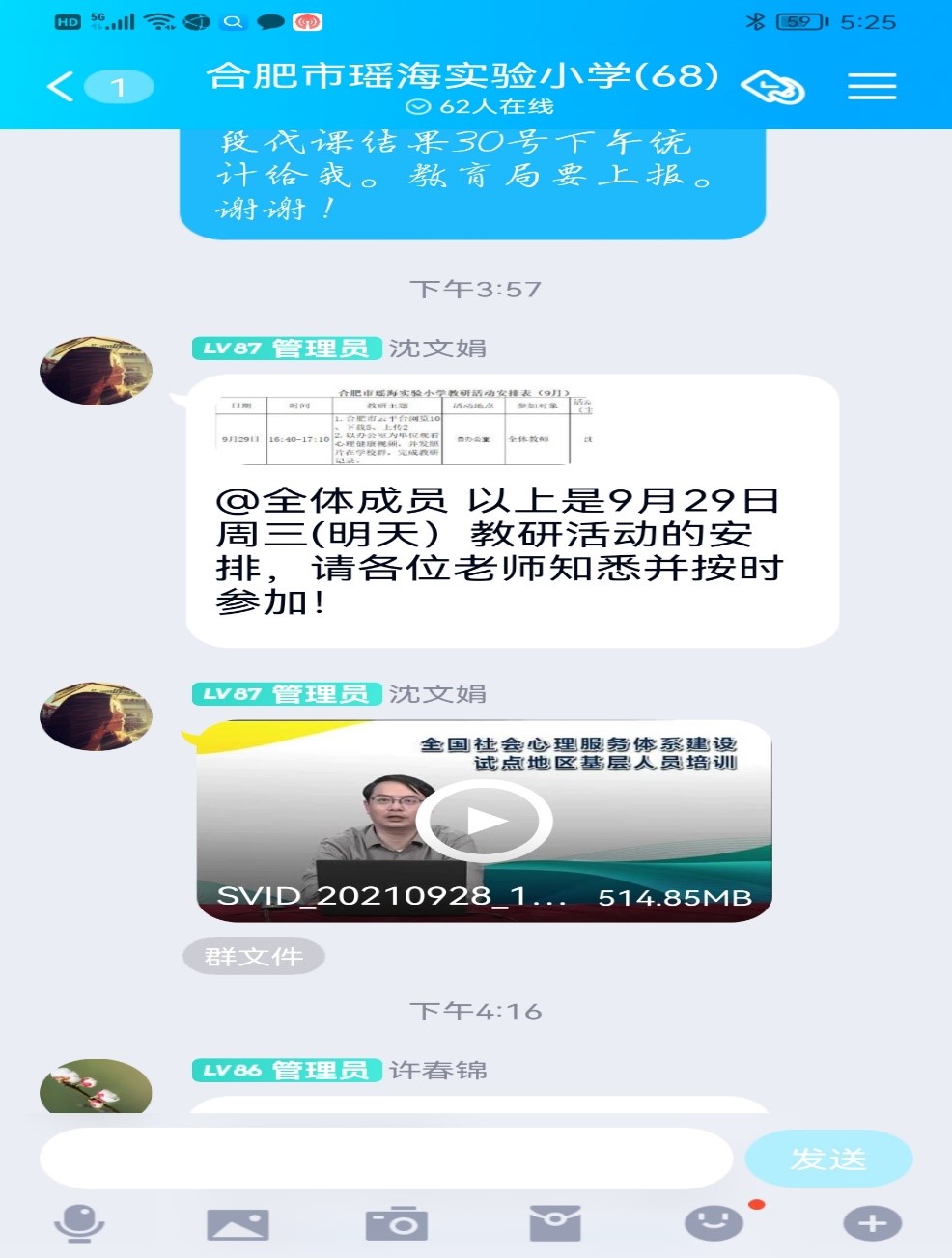
Task: Expand the 62人在线 online members indicator
Action: tap(480, 107)
